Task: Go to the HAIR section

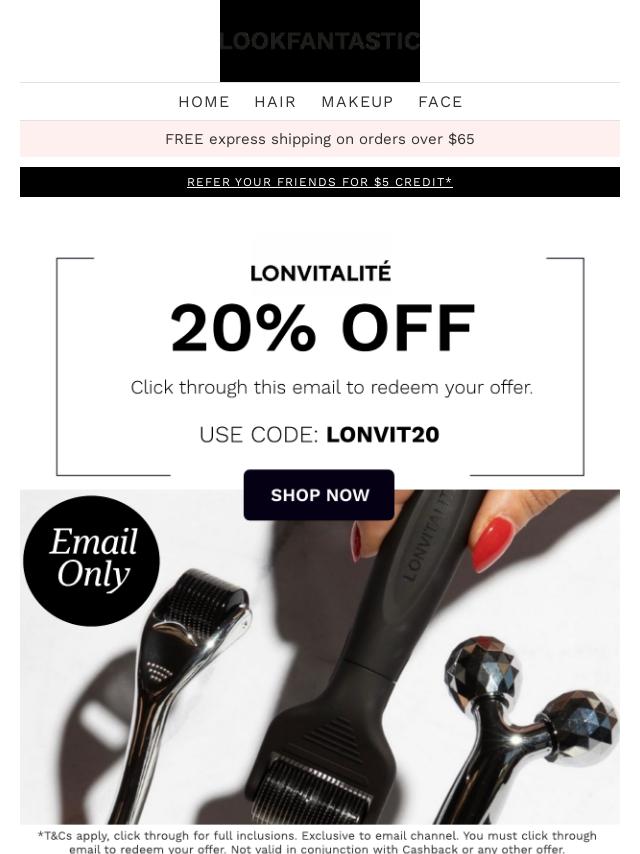Action: pyautogui.click(x=275, y=102)
